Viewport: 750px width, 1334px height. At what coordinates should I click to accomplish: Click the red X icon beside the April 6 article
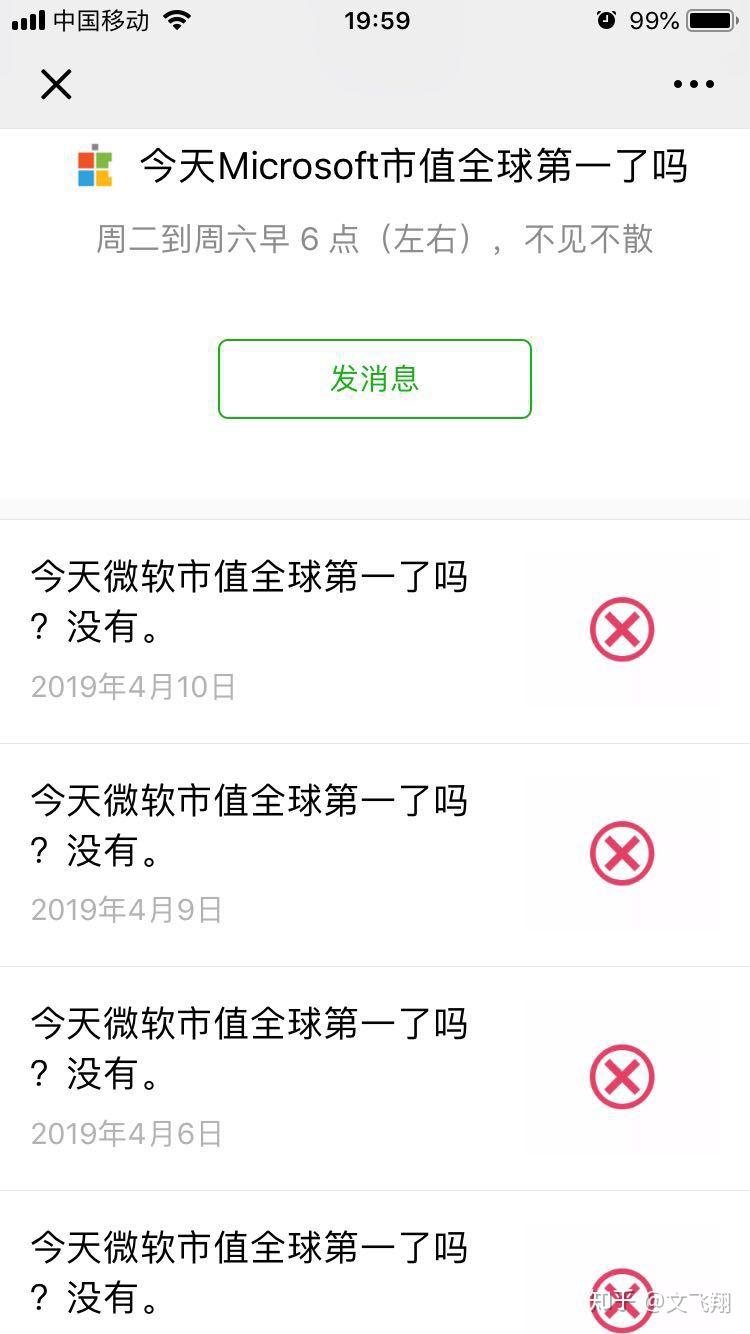tap(622, 1077)
